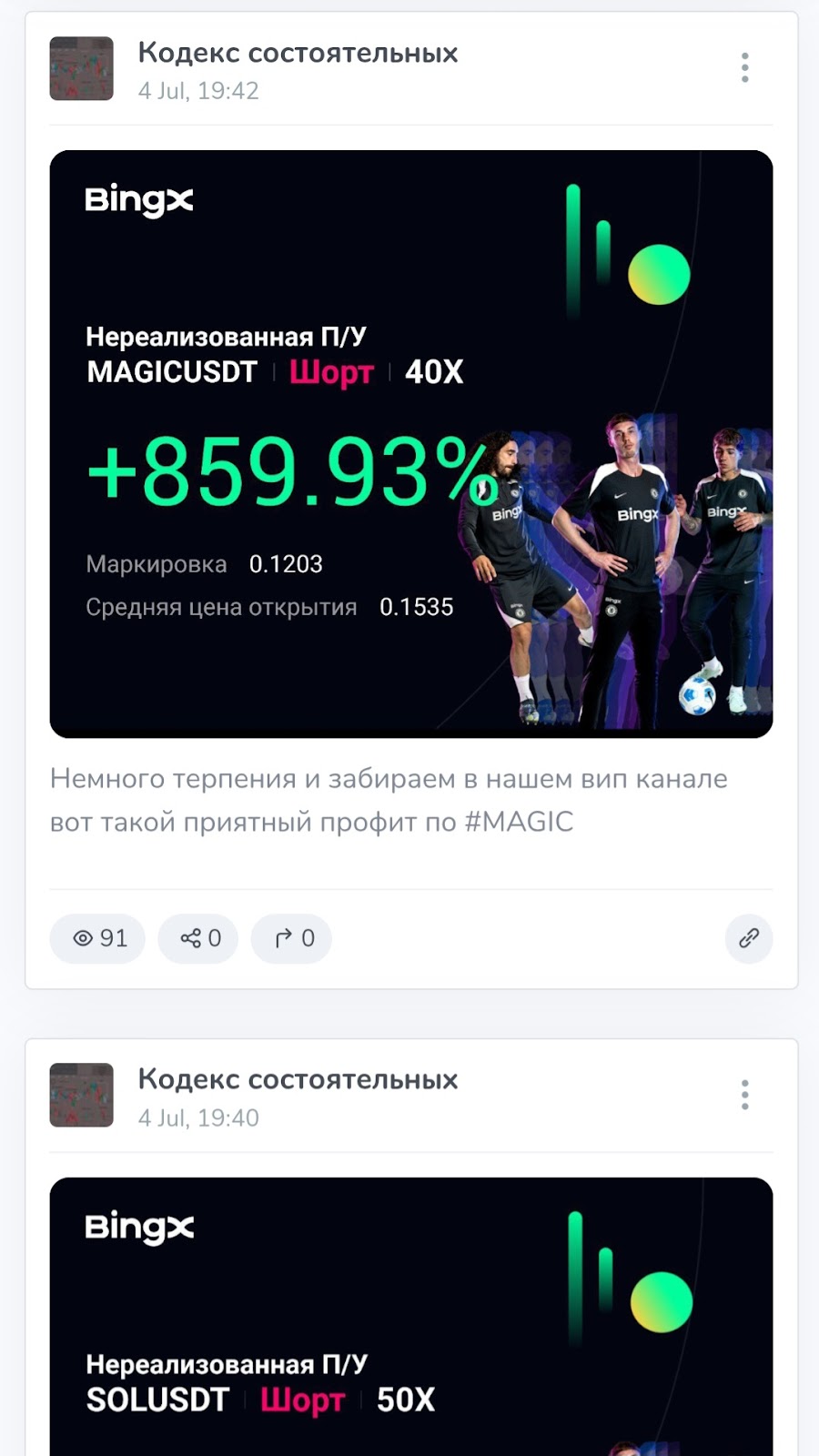Click the views eye icon on the MAGIC post
Image resolution: width=819 pixels, height=1456 pixels.
(86, 938)
